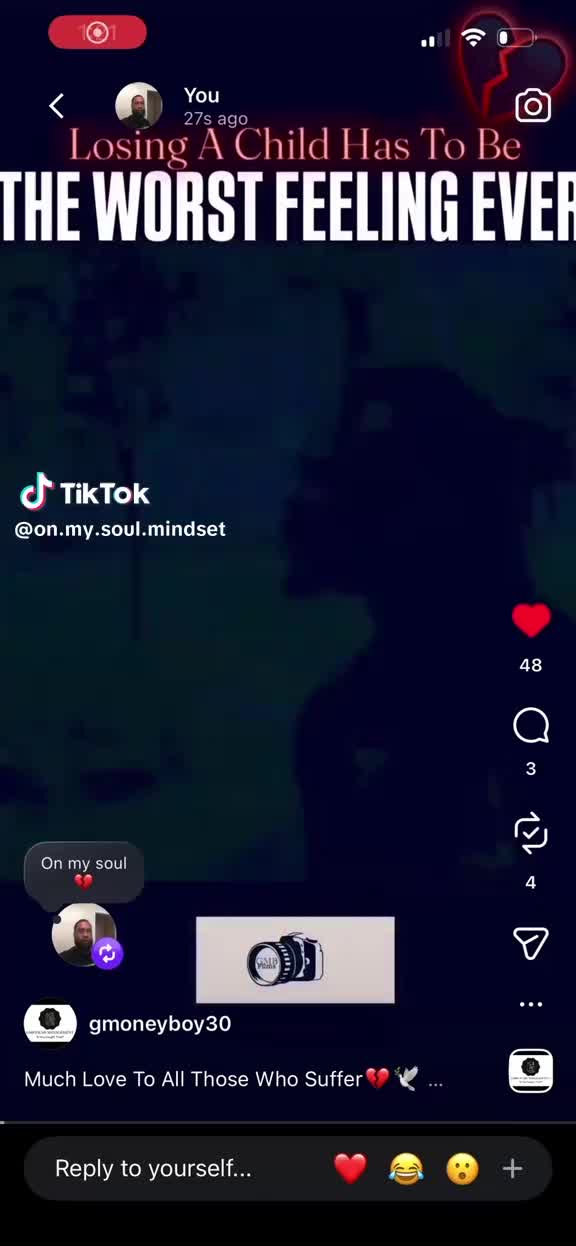The width and height of the screenshot is (576, 1246).
Task: Open more reactions with the plus
Action: point(512,1168)
